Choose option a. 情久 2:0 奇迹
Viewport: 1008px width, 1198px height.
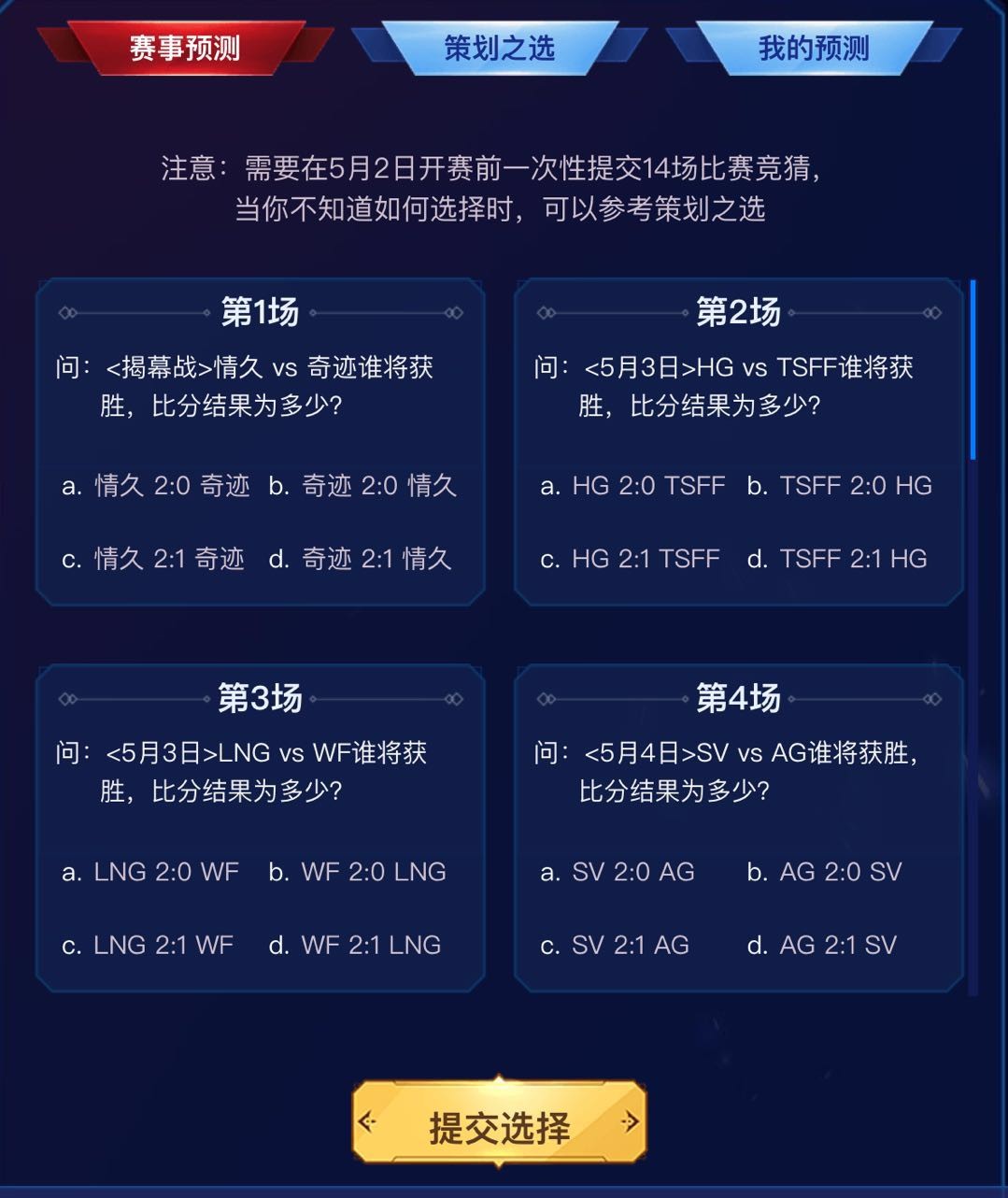[156, 486]
